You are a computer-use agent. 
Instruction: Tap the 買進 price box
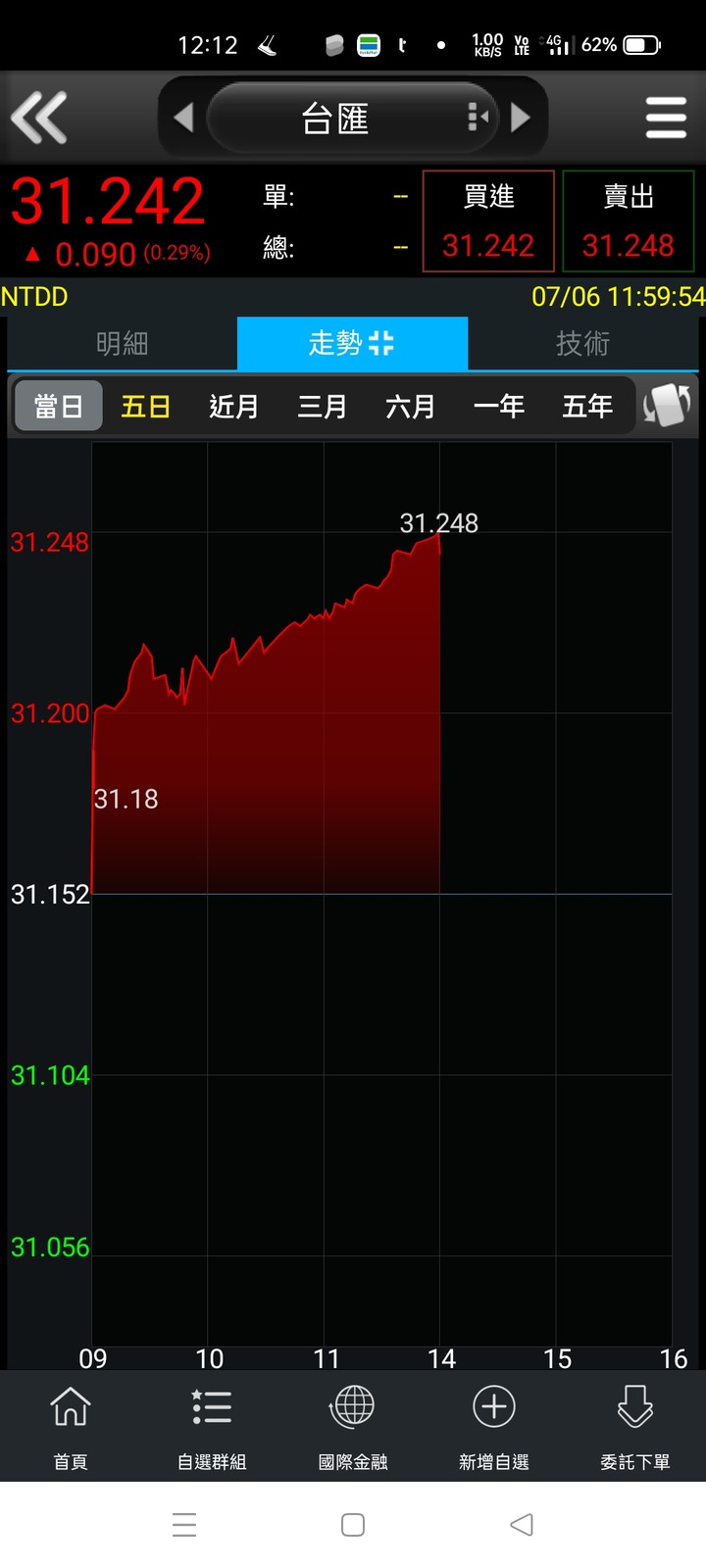(488, 221)
